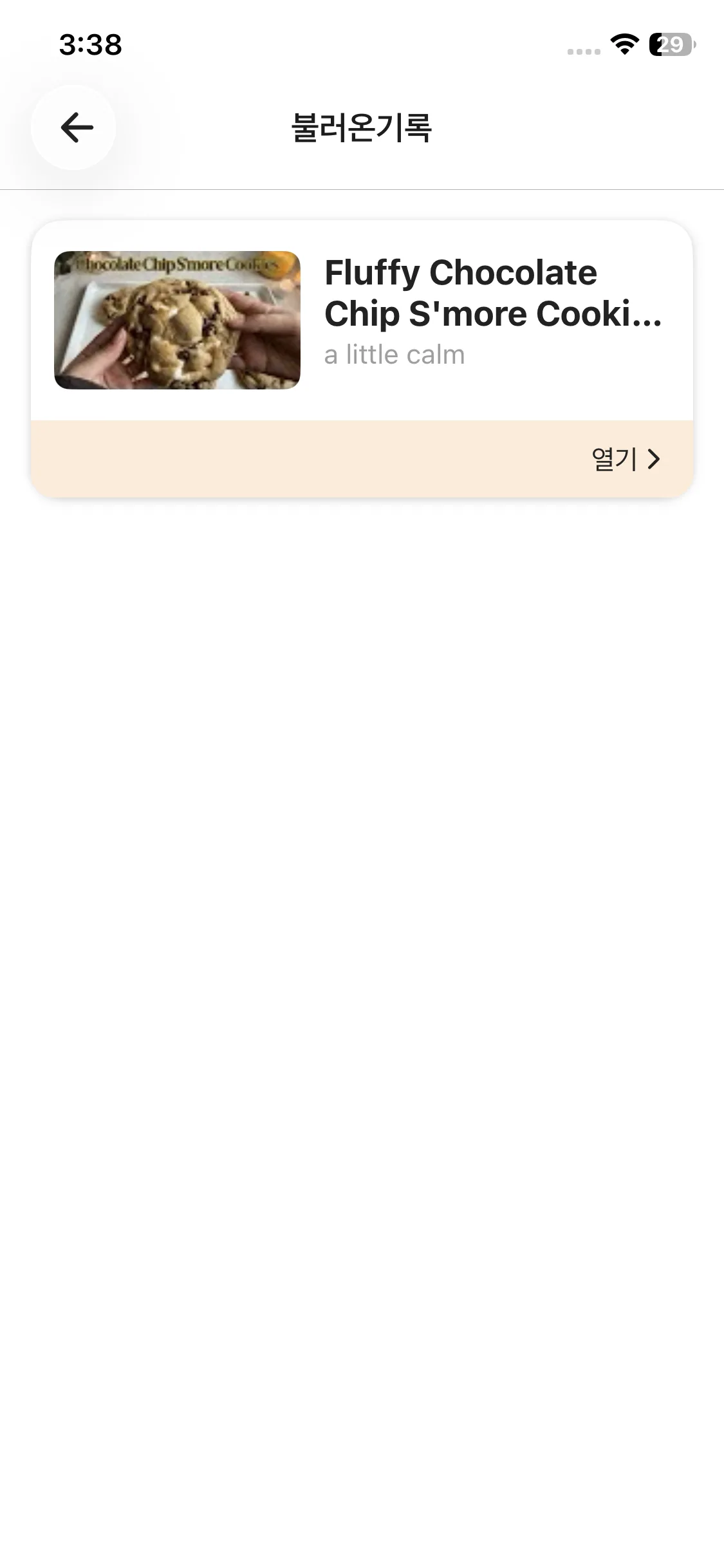Select the a little calm subtitle
The image size is (724, 1568).
[x=394, y=355]
